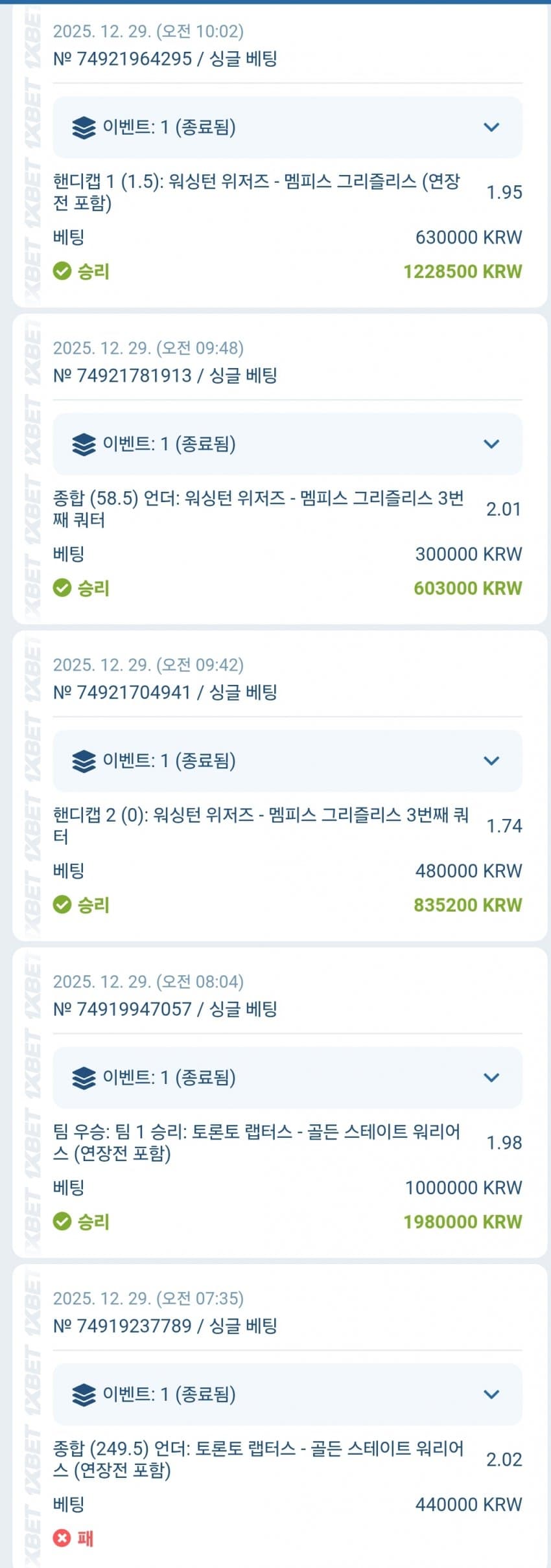The height and width of the screenshot is (1568, 551).
Task: Expand events of bet № 74921964295
Action: click(x=491, y=127)
